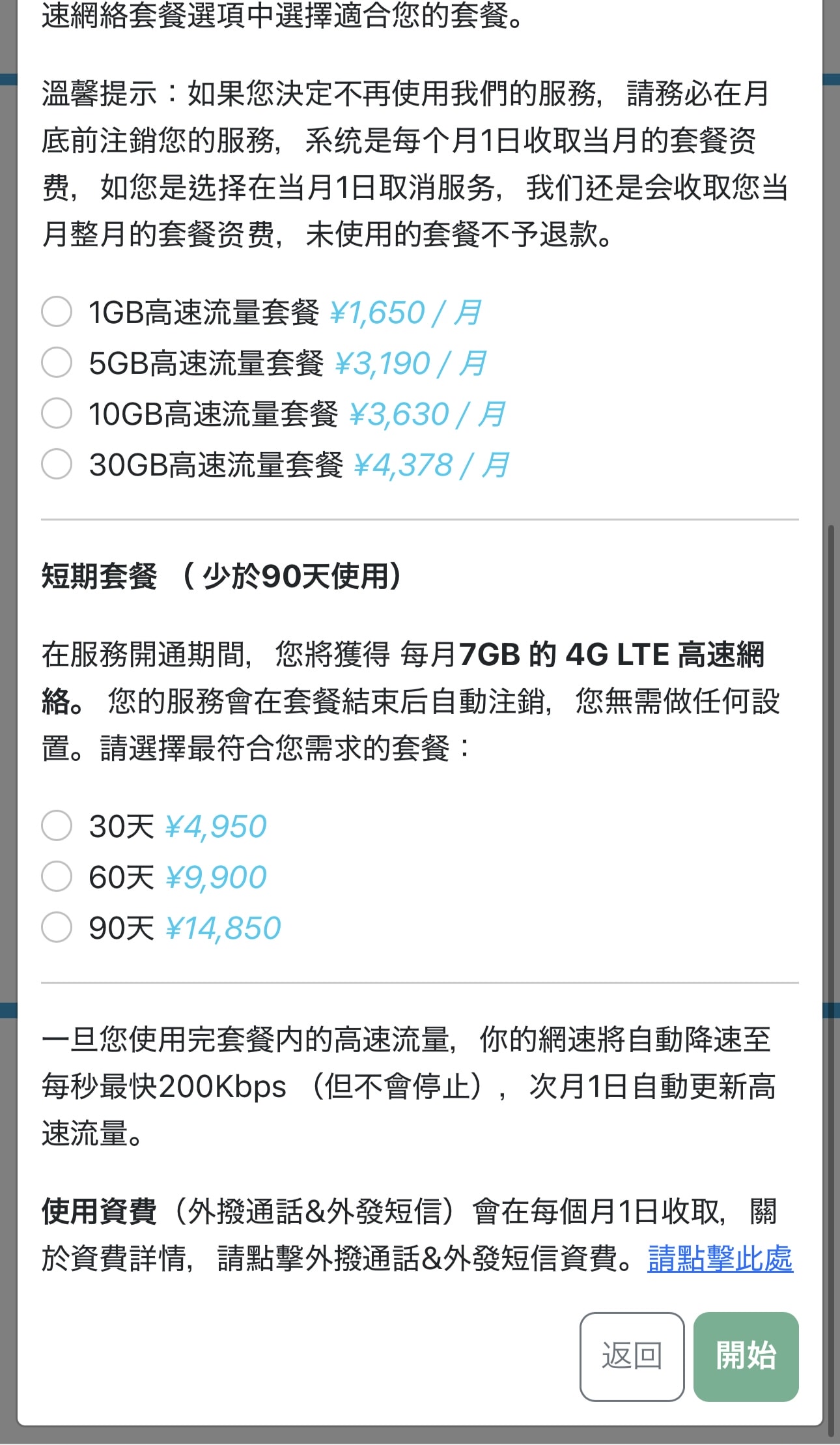Select the 1GB高速流量套餐 plan

(57, 312)
